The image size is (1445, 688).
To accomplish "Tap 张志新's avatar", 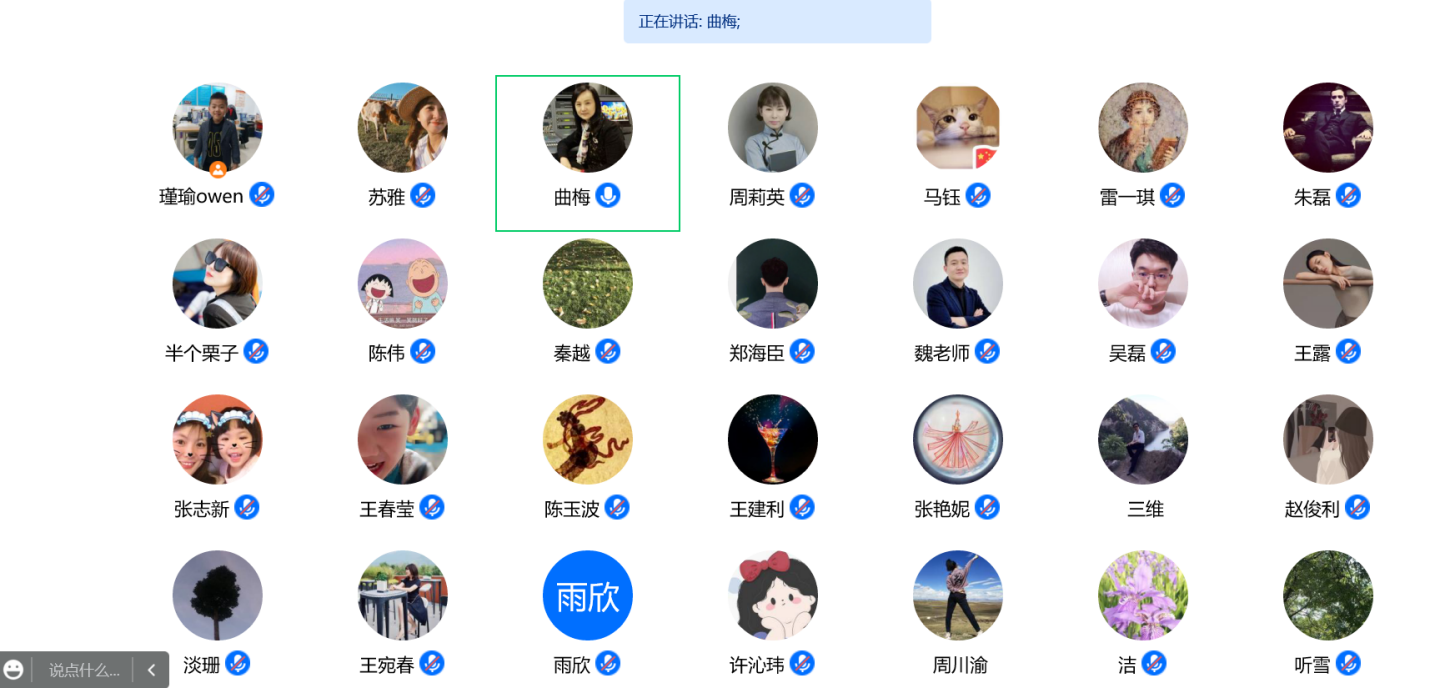I will 217,440.
